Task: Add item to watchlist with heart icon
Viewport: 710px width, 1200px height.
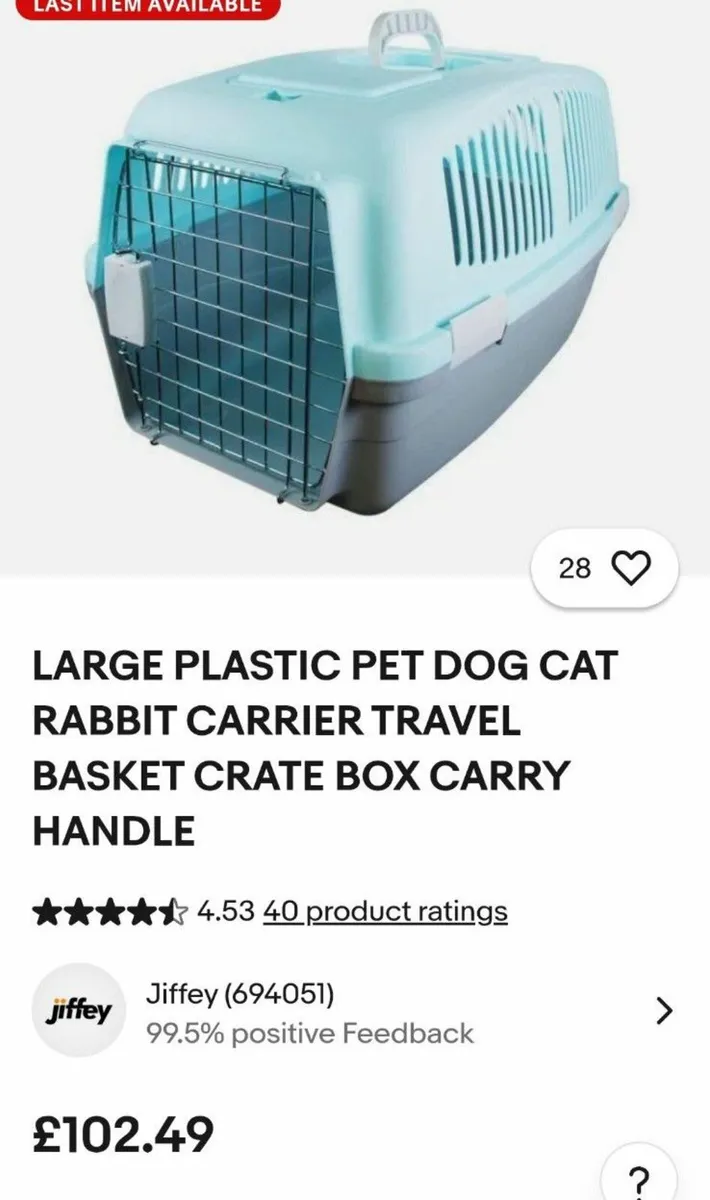Action: 630,569
